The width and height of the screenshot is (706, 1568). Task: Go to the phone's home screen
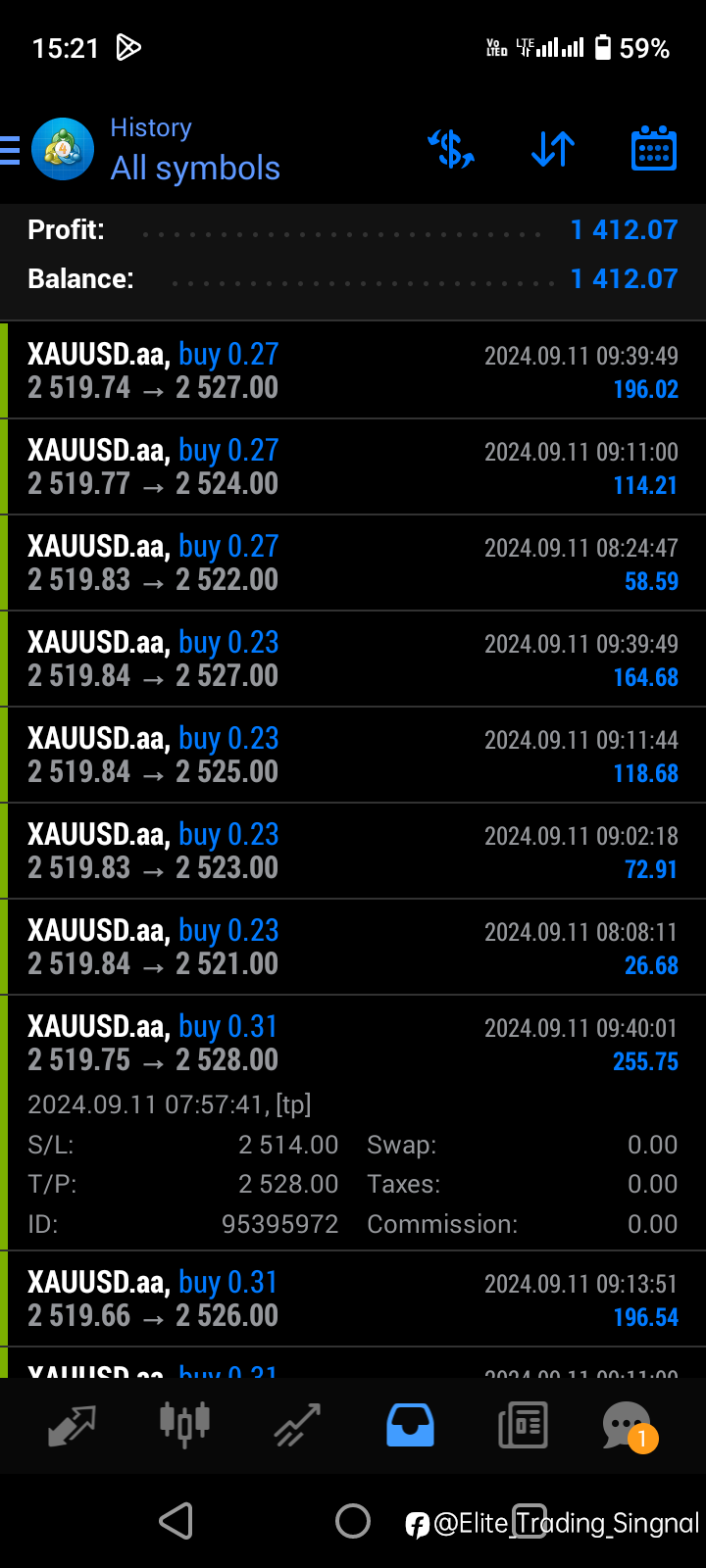353,1521
